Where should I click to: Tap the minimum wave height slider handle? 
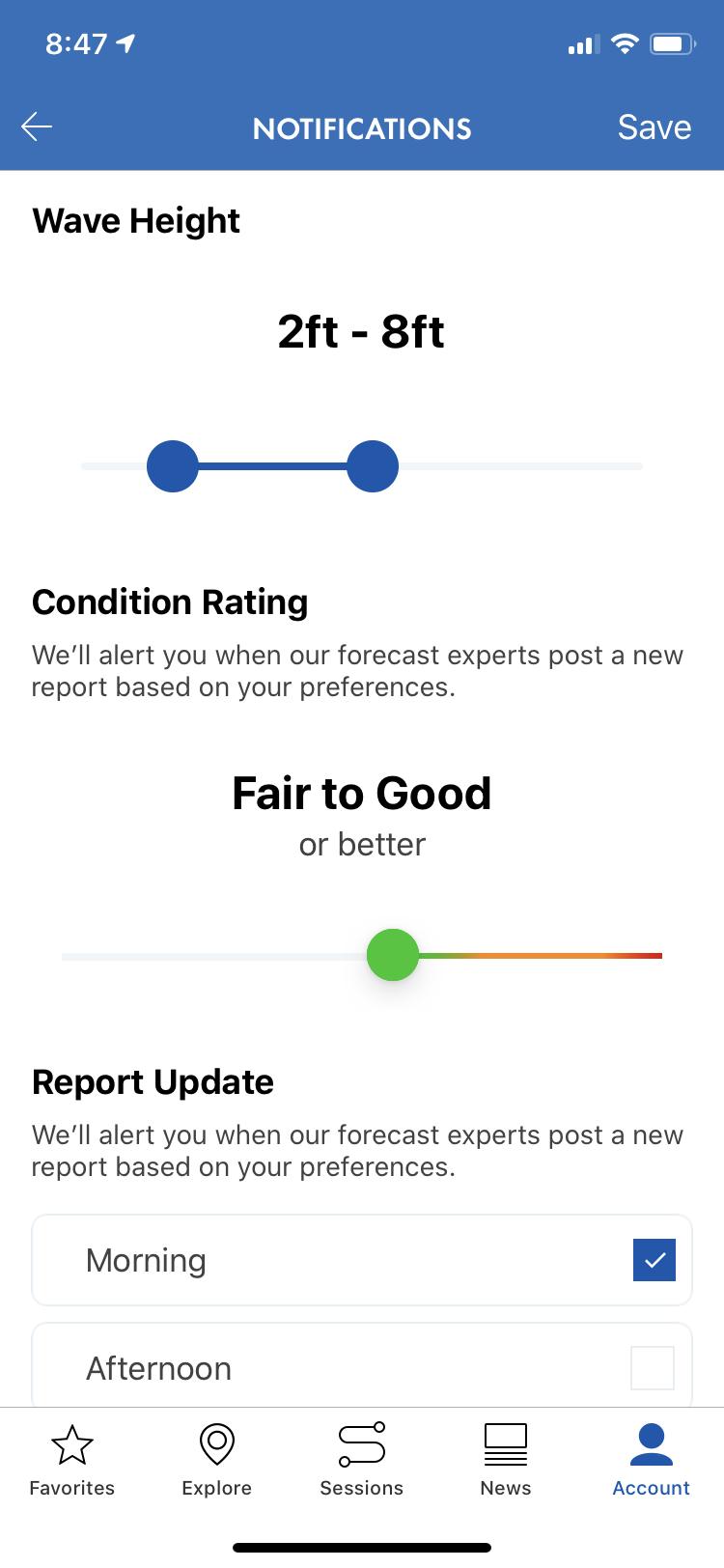tap(173, 466)
